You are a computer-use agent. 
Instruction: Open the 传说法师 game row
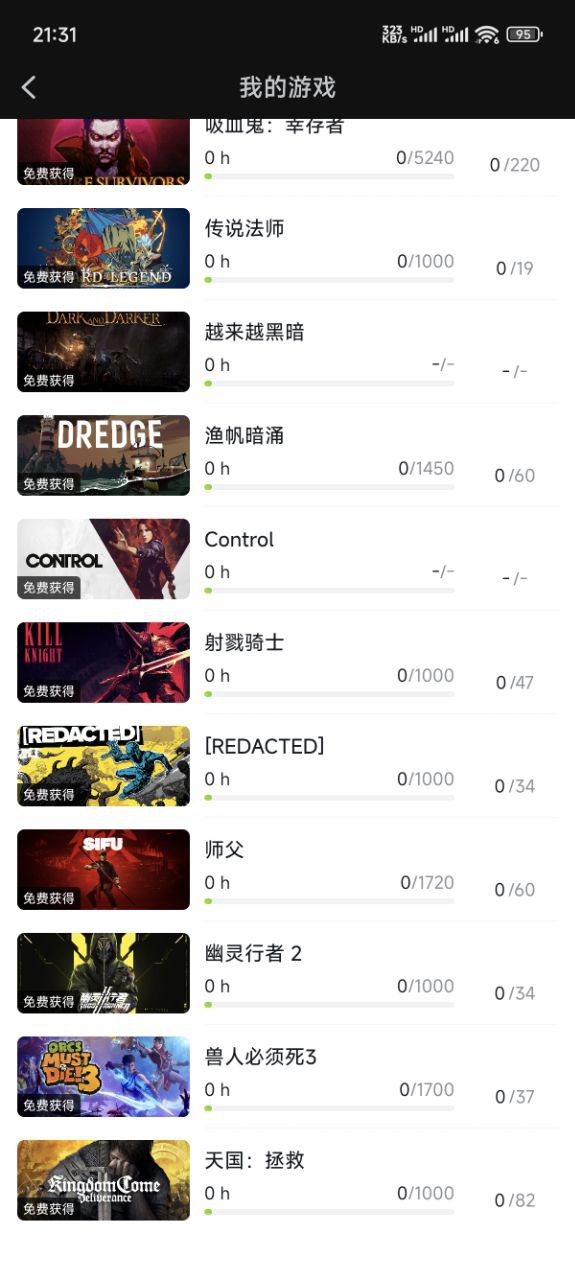287,248
